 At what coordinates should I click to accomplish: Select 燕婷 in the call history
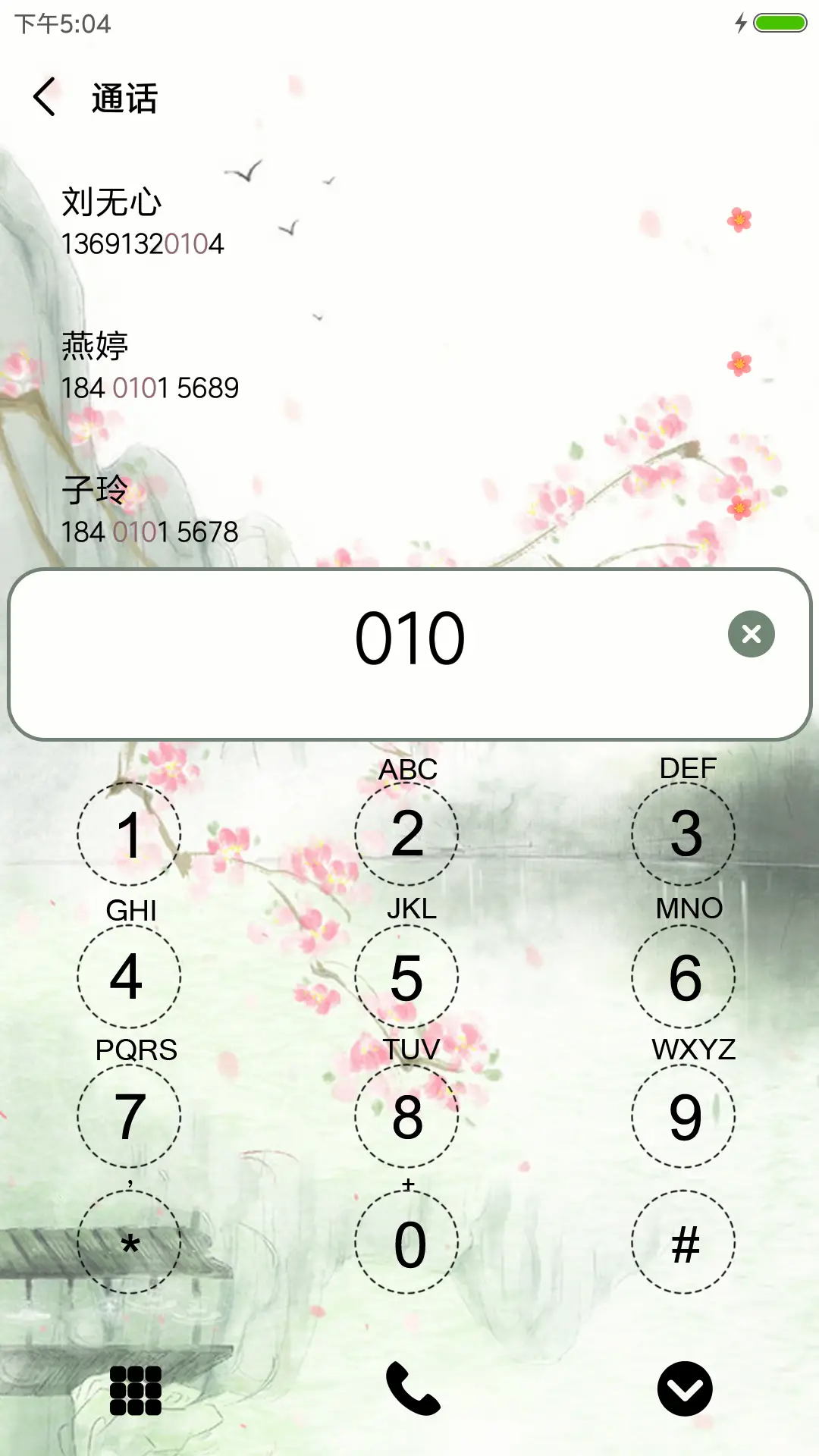tap(94, 347)
